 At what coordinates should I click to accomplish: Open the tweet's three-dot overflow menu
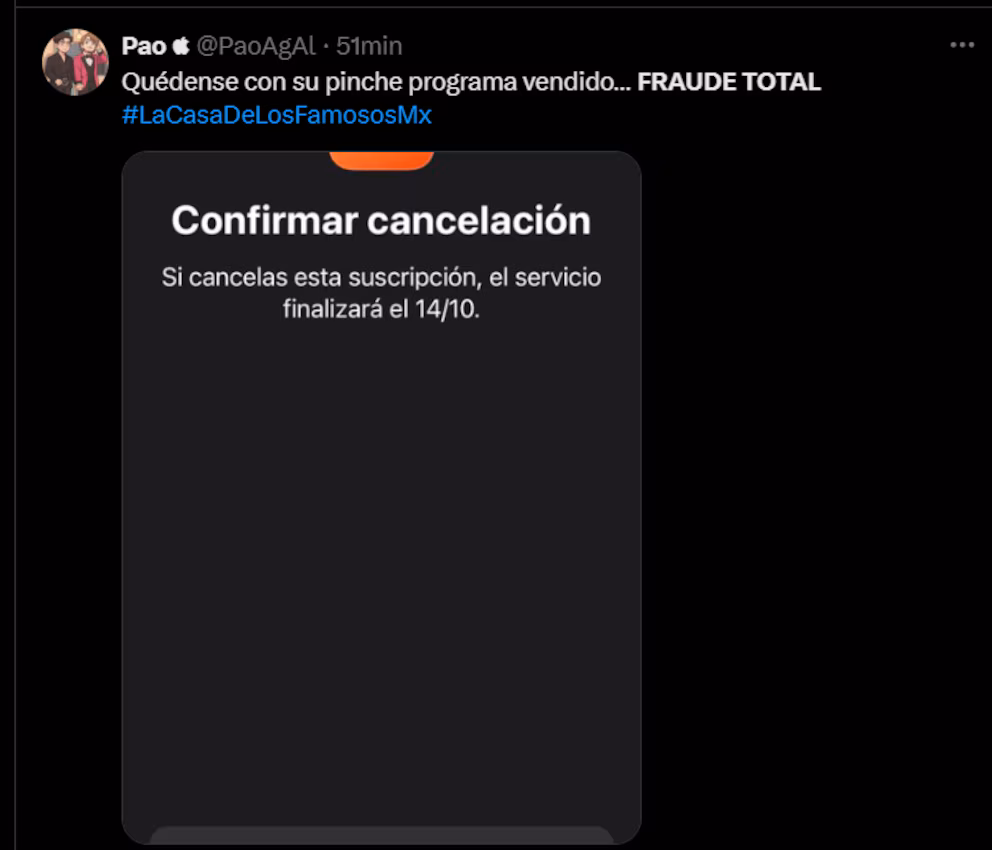[961, 46]
